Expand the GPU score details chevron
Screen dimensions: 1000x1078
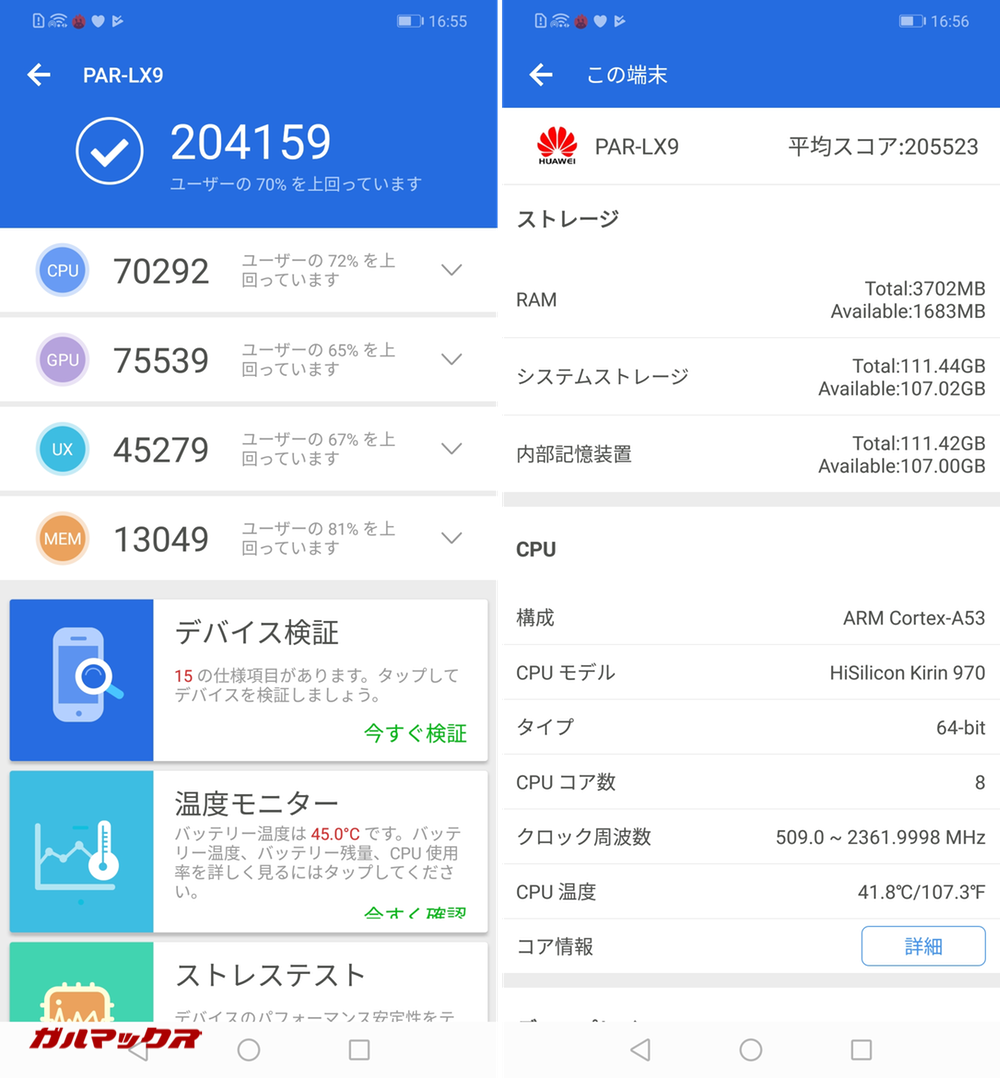pos(451,359)
